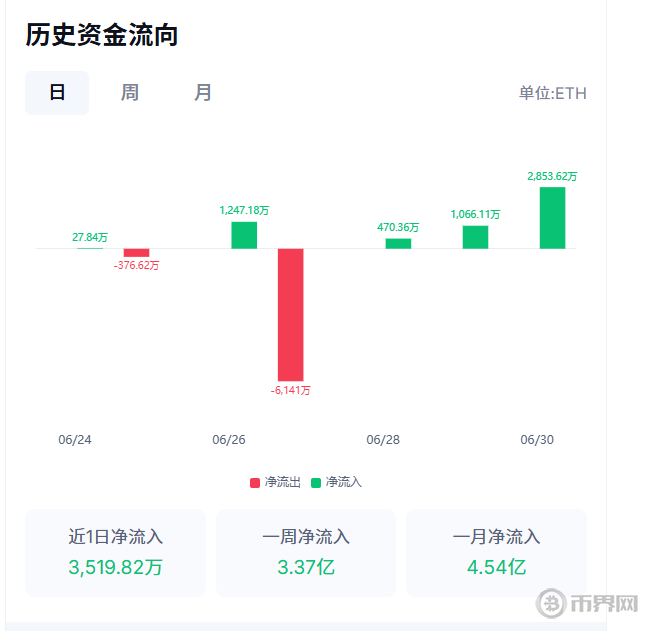Toggle the 净流入 legend series
Screen dimensions: 649x631
point(337,482)
